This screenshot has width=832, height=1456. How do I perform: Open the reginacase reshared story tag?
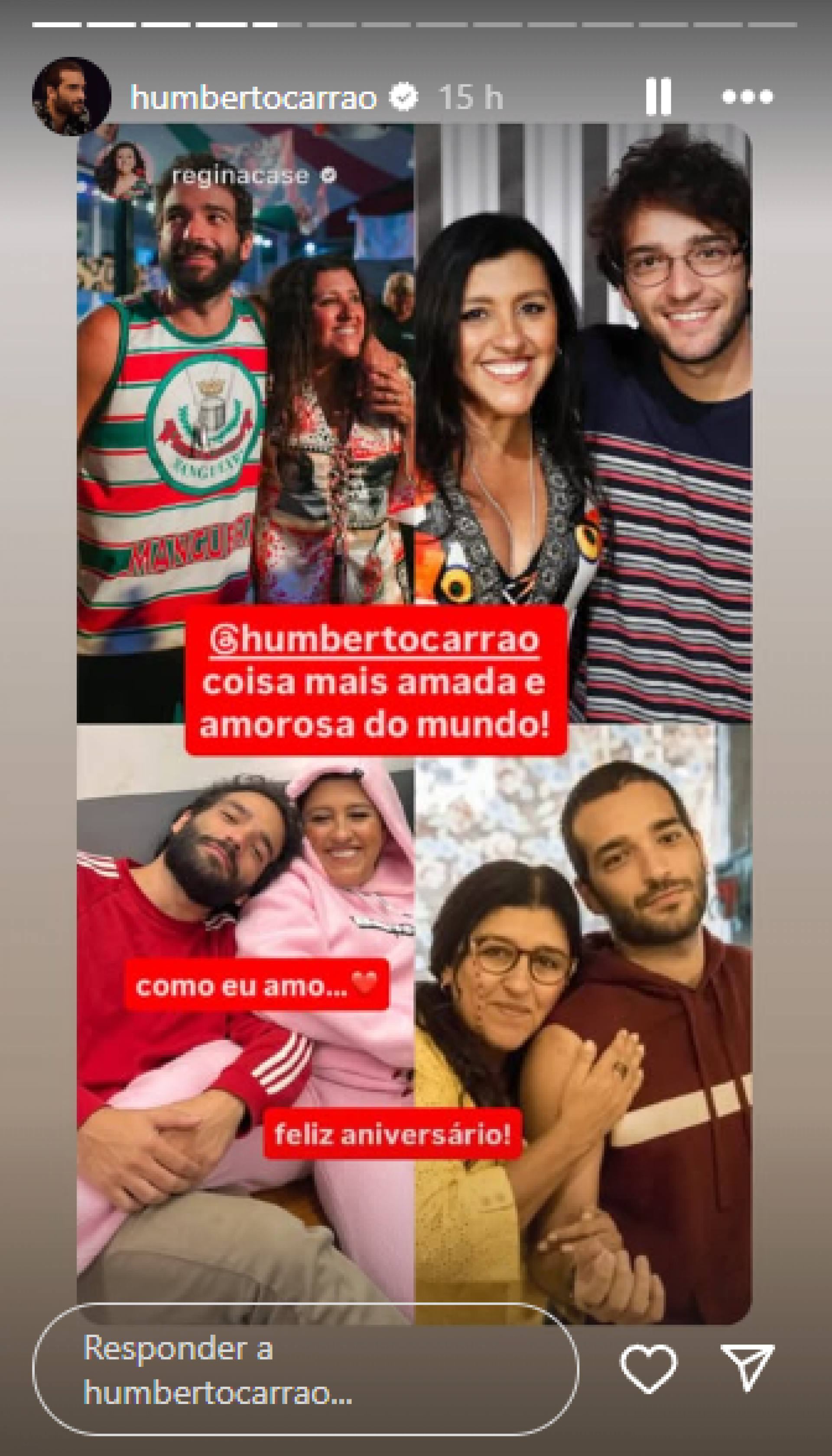[x=240, y=175]
